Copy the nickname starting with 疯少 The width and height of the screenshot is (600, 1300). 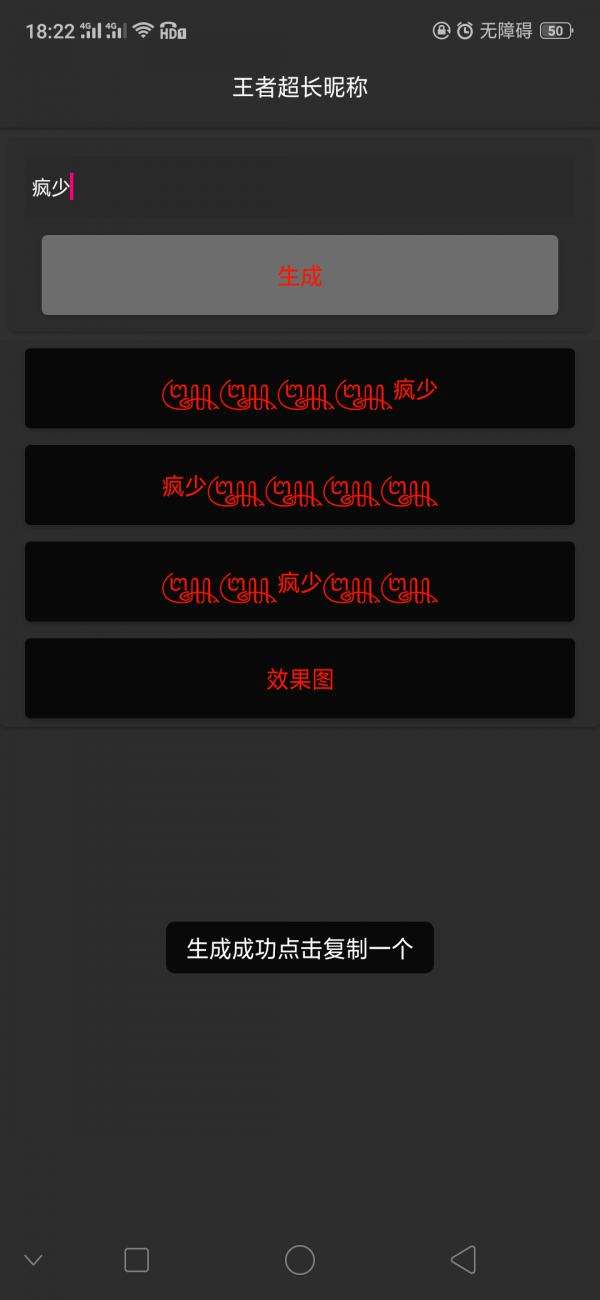[x=300, y=485]
